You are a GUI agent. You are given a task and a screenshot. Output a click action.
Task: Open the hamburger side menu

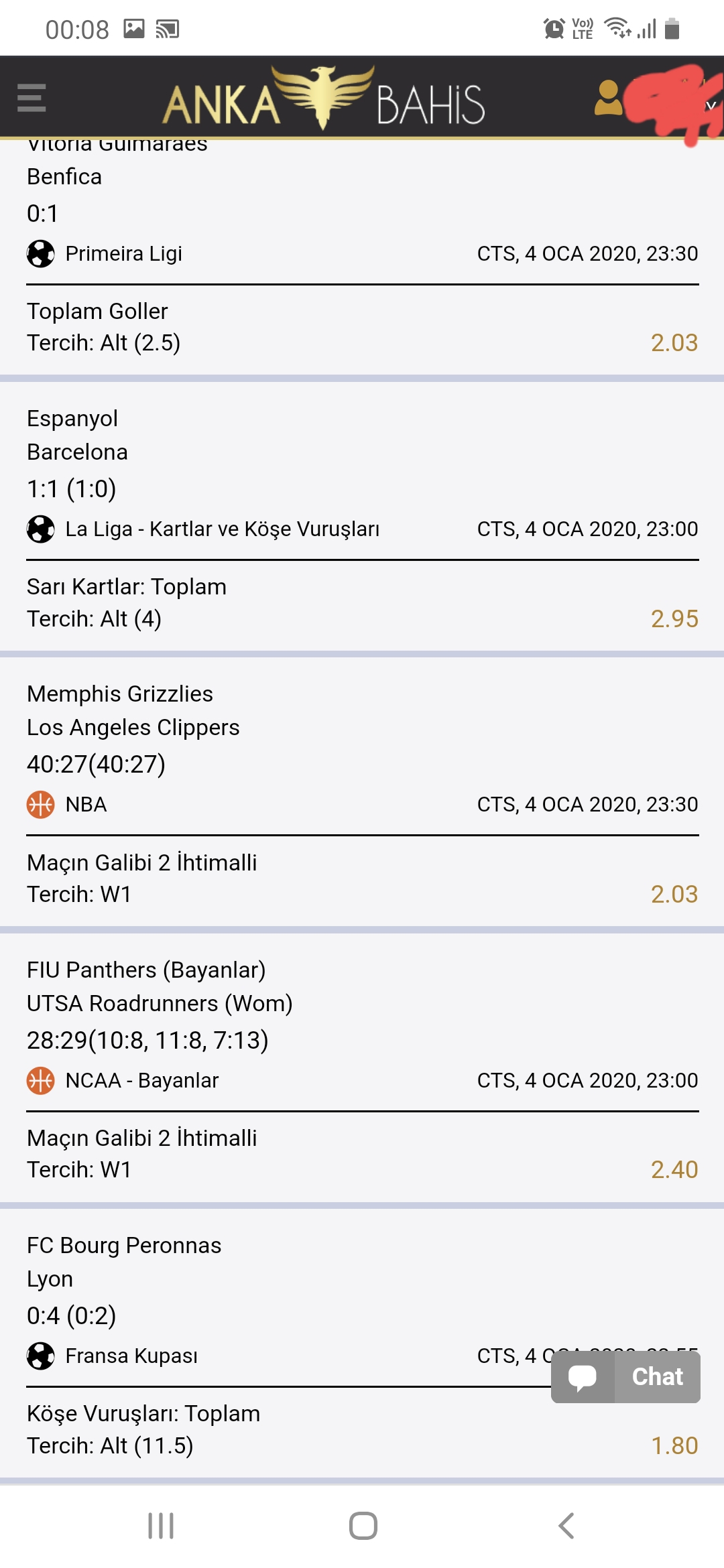pyautogui.click(x=32, y=98)
